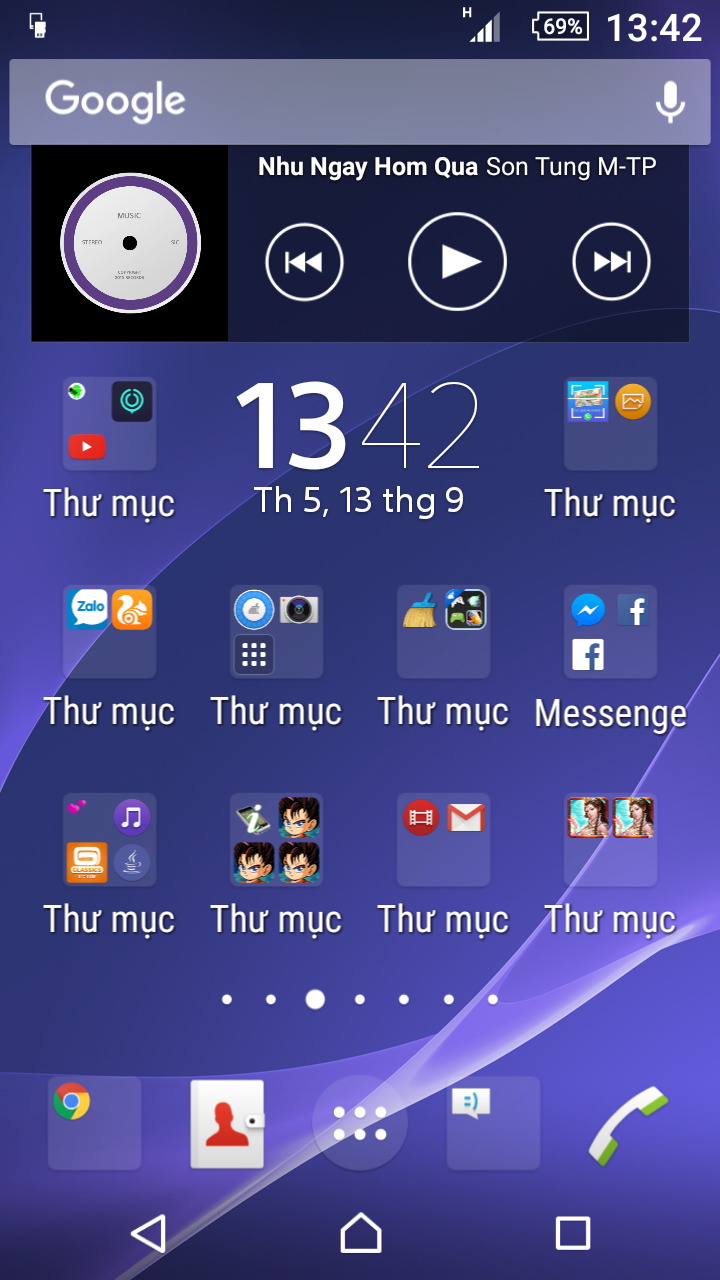Play the song Nhu Ngay Hom Qua
The width and height of the screenshot is (720, 1280).
click(x=457, y=262)
